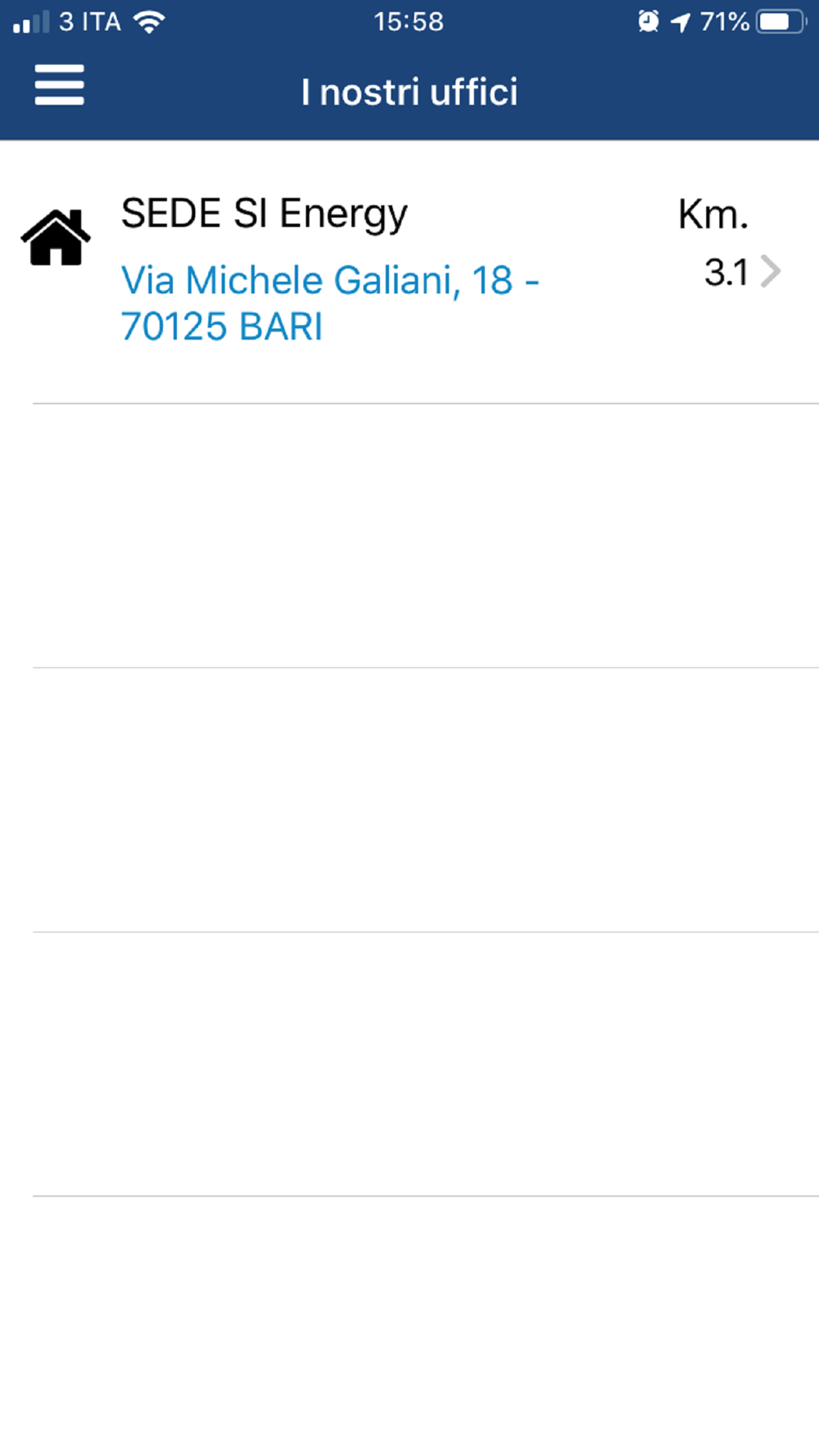Image resolution: width=819 pixels, height=1456 pixels.
Task: Open the hamburger drawer menu
Action: click(59, 85)
